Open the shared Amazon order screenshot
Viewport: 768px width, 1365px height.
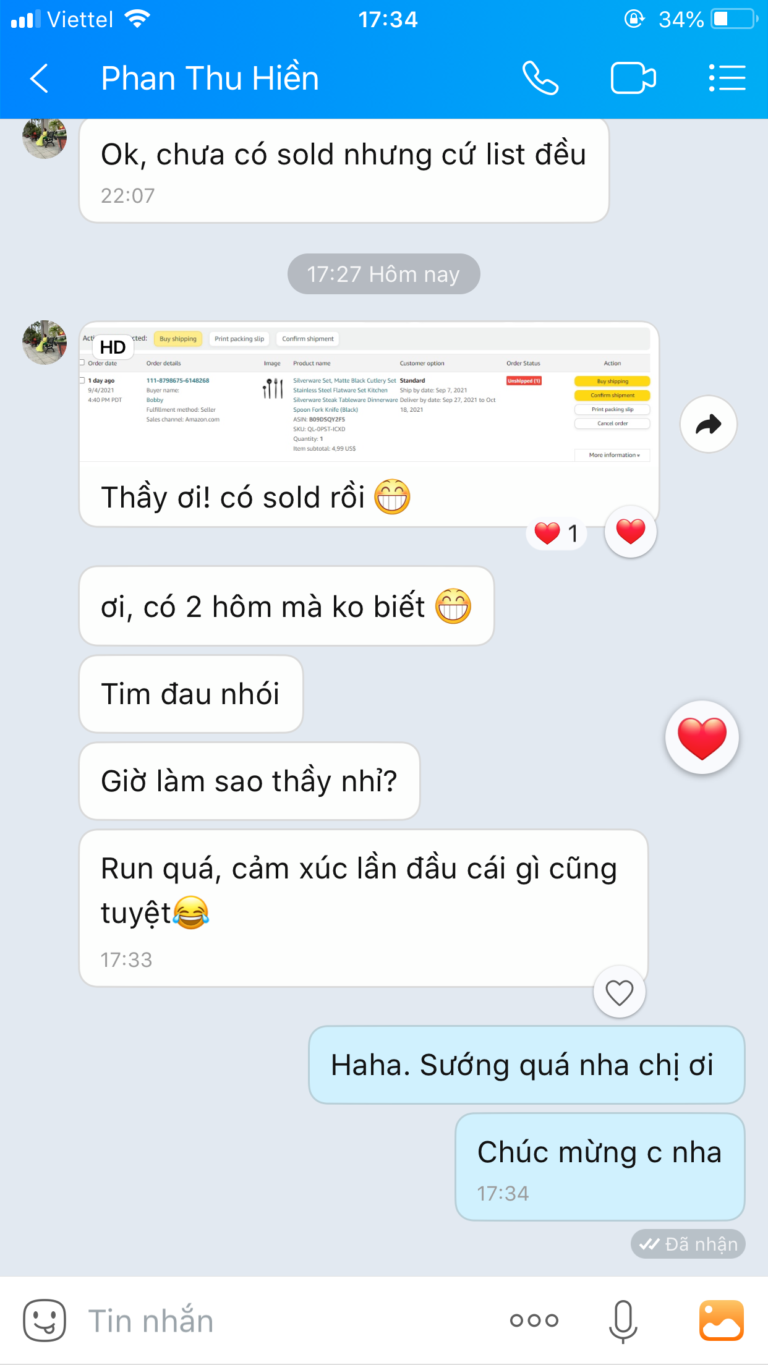pos(369,395)
